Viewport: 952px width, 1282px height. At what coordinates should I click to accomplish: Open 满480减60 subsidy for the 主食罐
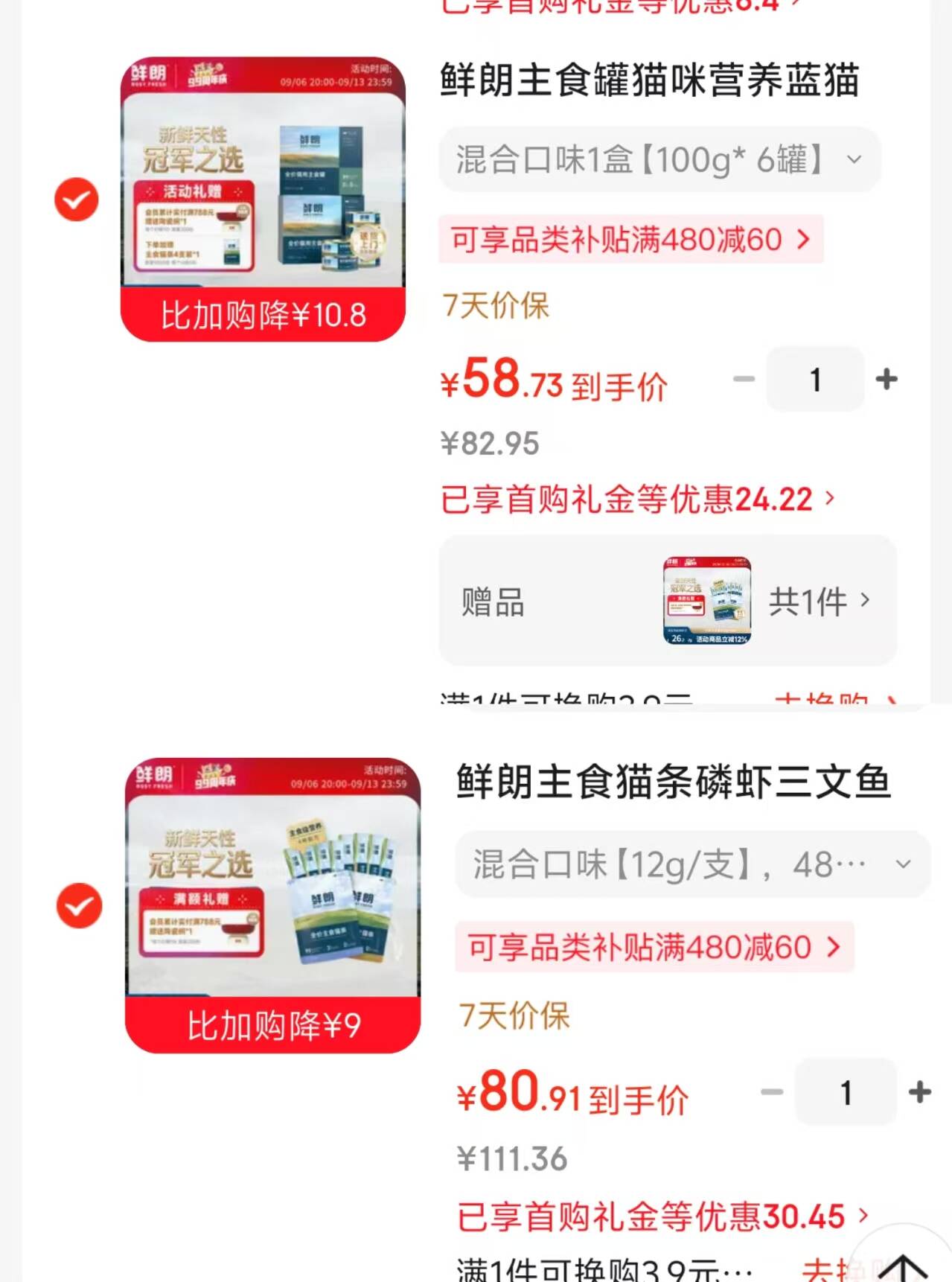(x=631, y=240)
